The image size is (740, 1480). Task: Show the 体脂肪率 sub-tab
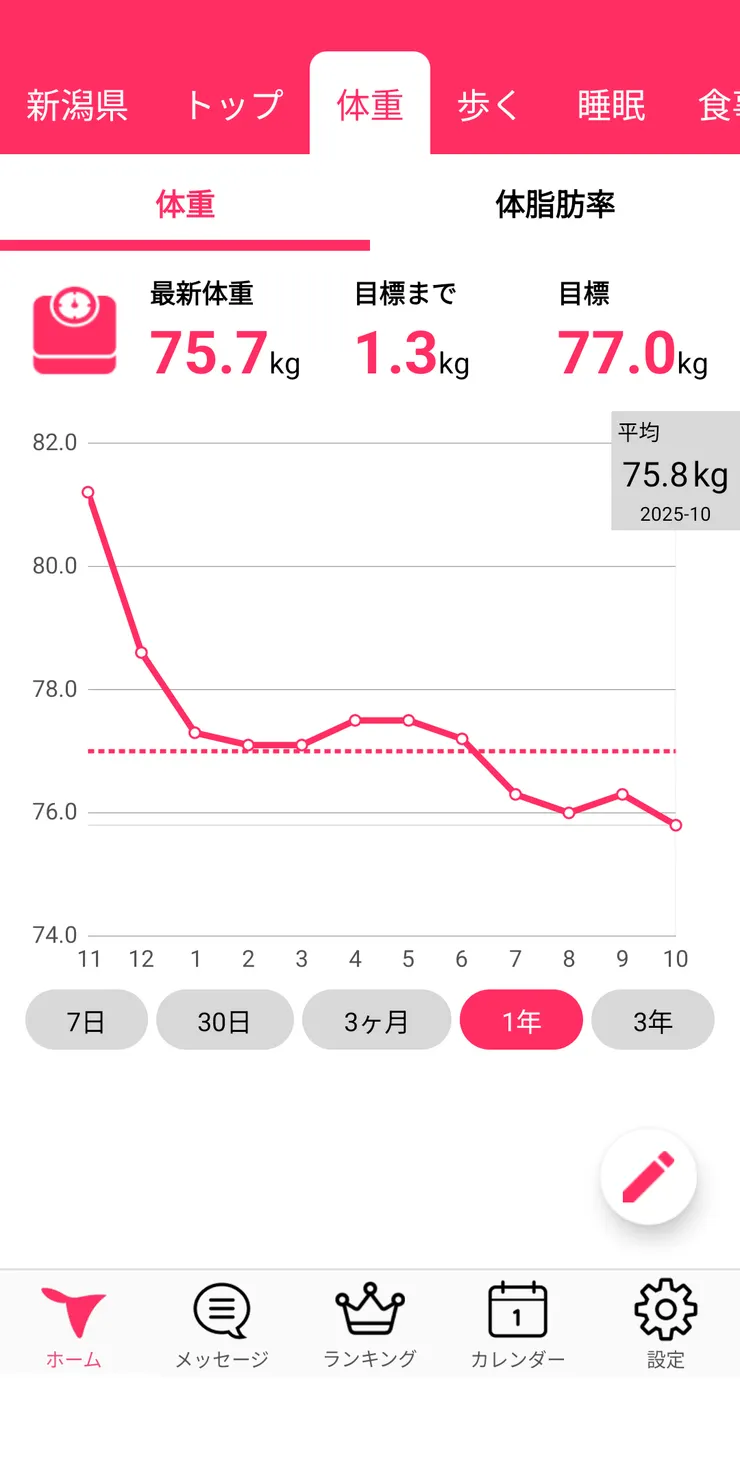coord(555,205)
